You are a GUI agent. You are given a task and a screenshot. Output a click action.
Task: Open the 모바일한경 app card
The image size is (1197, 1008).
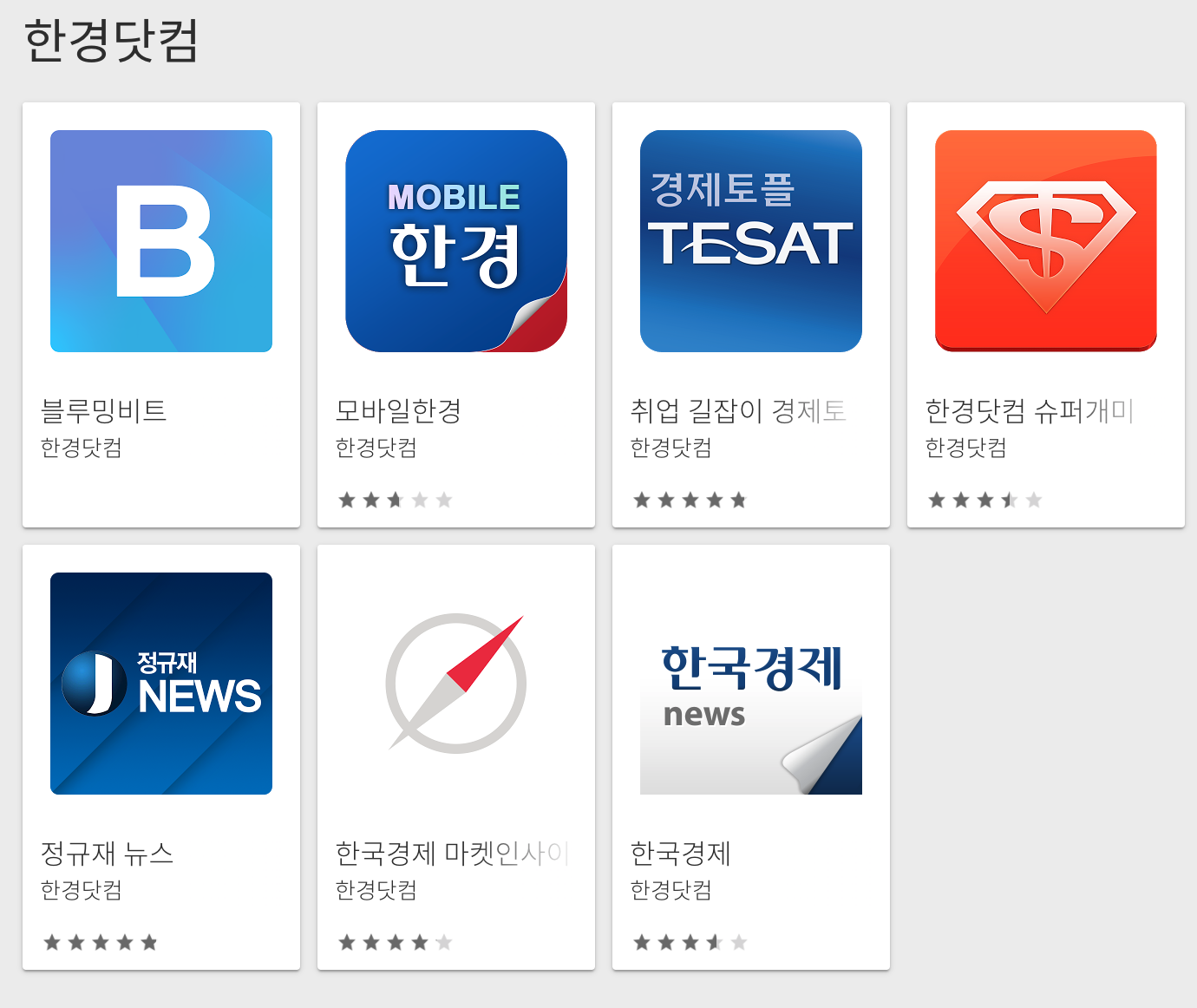456,241
